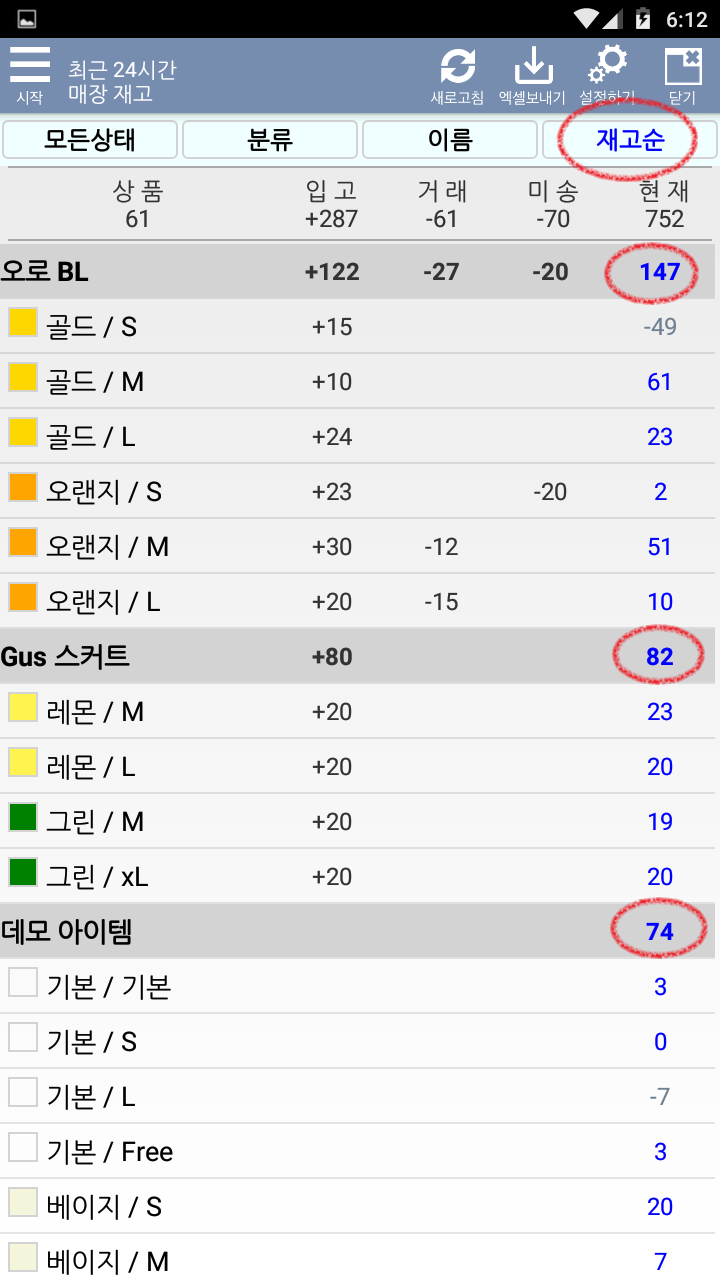Close the screen with 닫기
Viewport: 720px width, 1280px height.
tap(682, 75)
